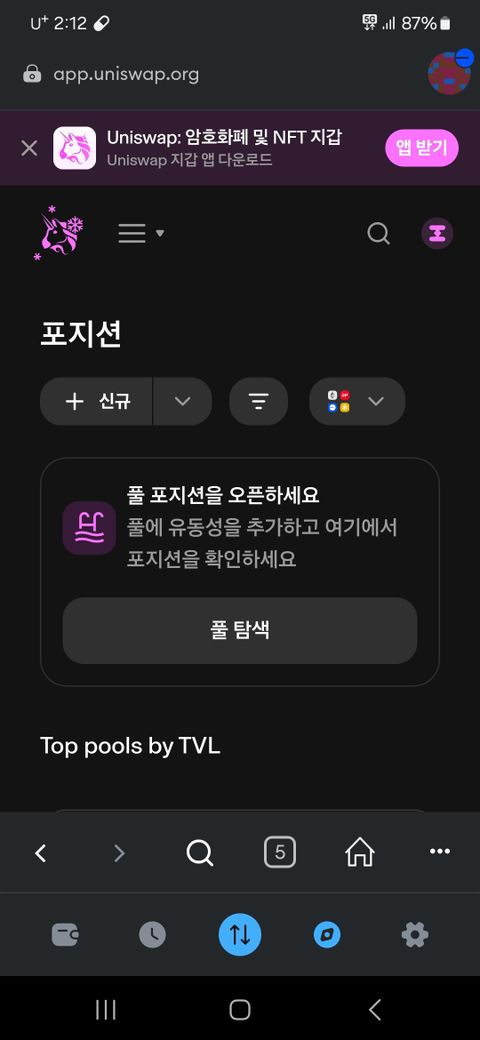
Task: Open the hamburger navigation menu
Action: [141, 233]
